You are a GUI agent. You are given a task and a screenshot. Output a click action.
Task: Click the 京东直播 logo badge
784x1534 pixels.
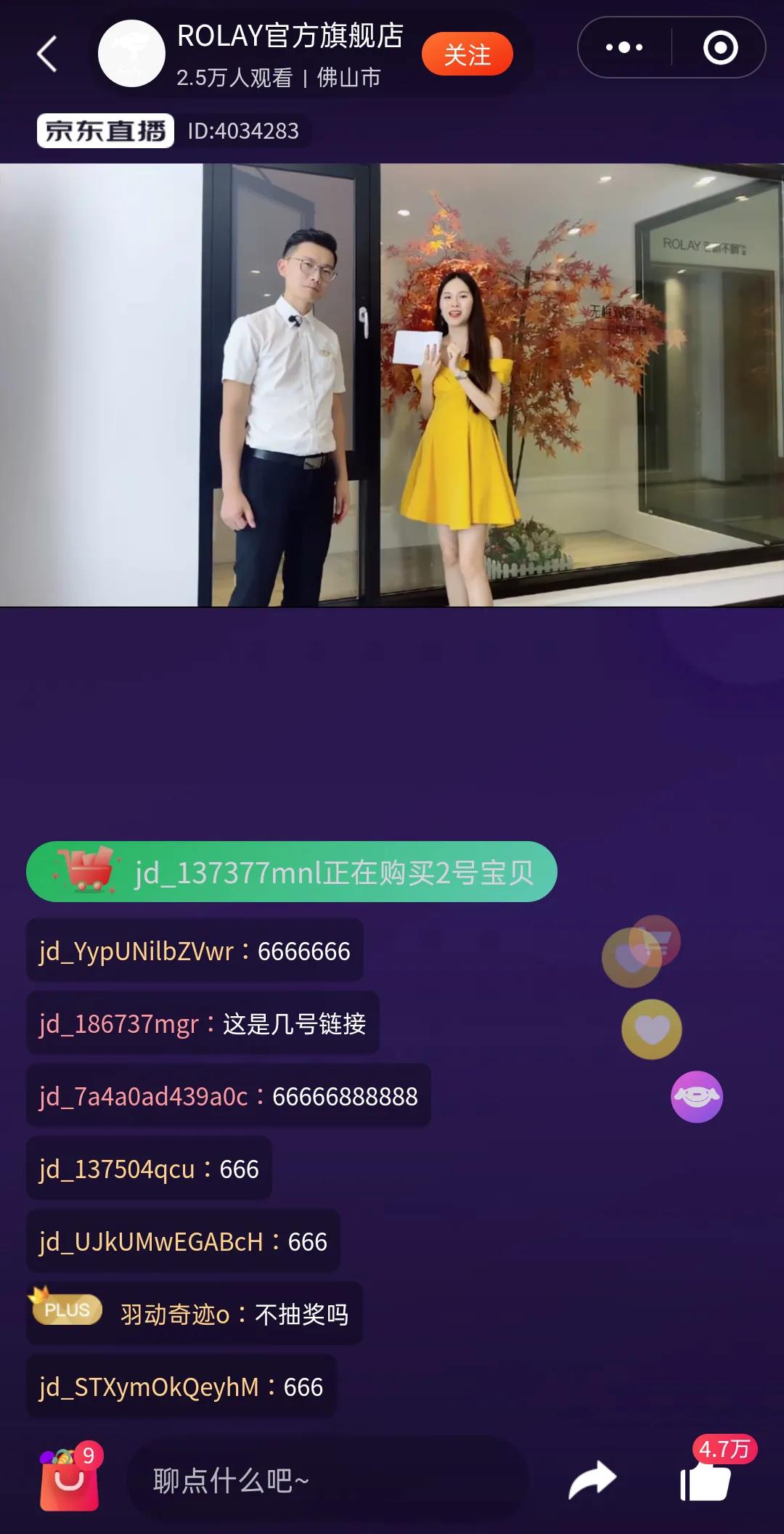(x=104, y=132)
